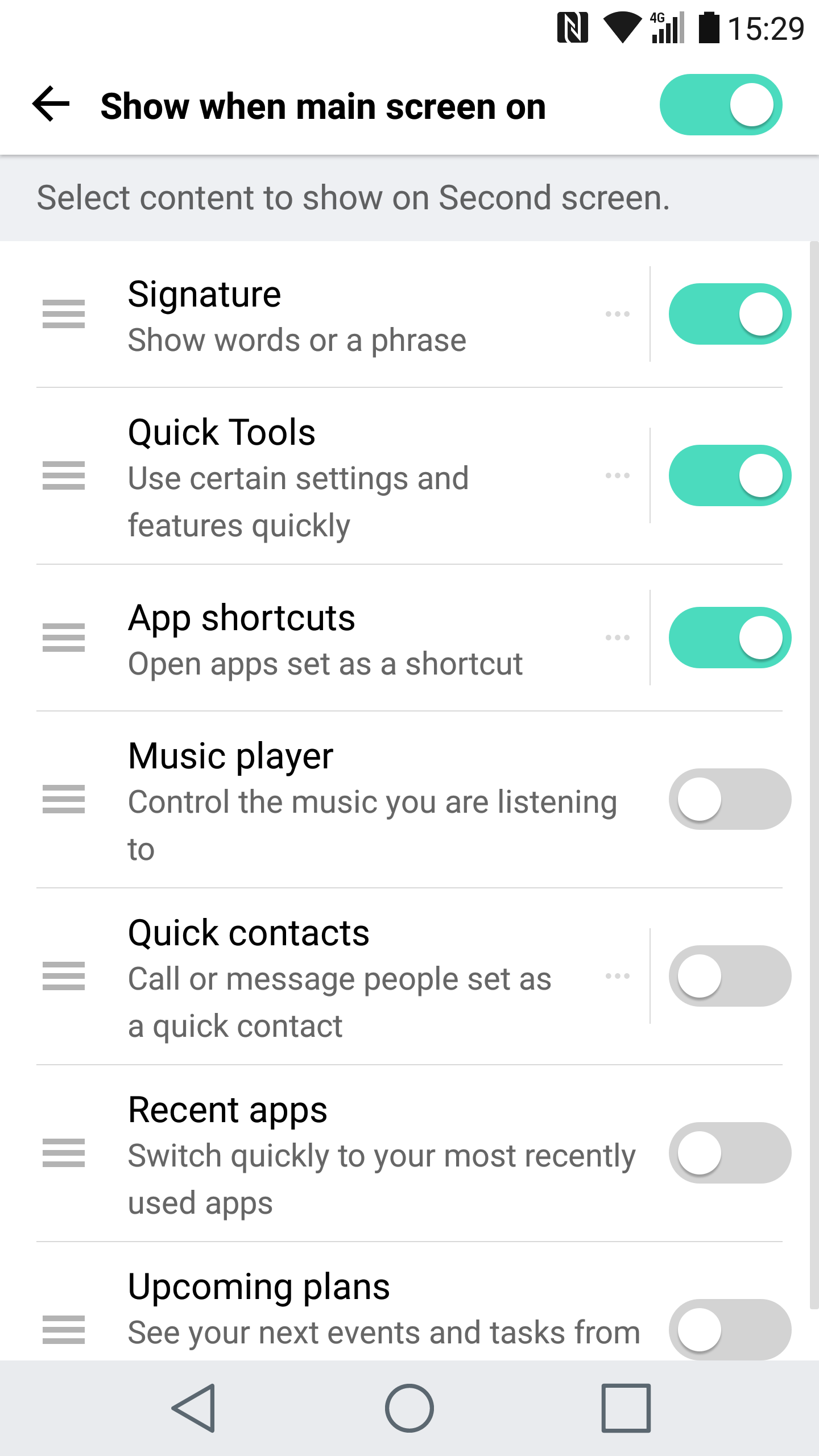
Task: Open Quick contacts settings
Action: [x=618, y=976]
